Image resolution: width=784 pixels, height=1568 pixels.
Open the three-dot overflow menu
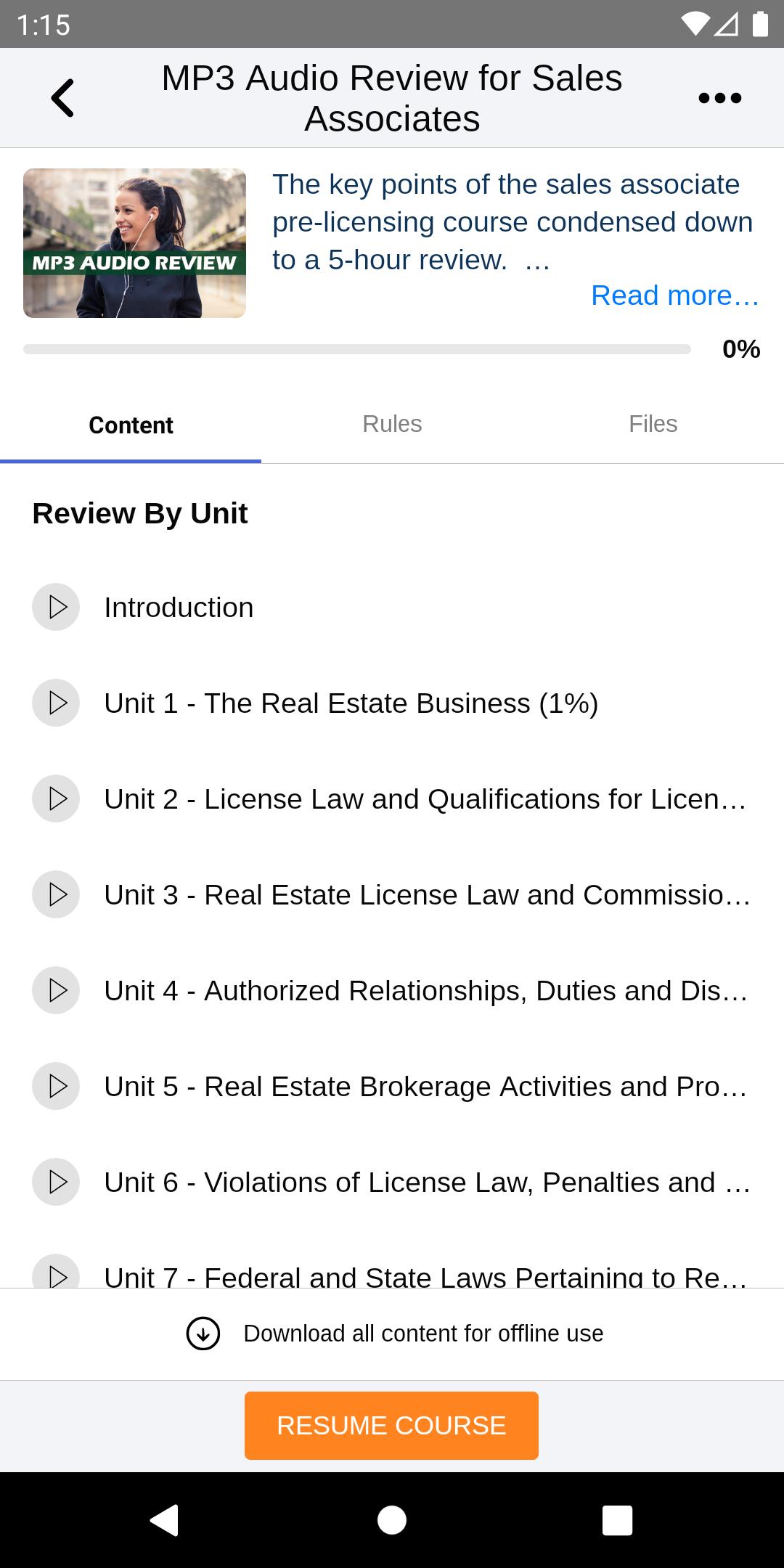(x=719, y=98)
